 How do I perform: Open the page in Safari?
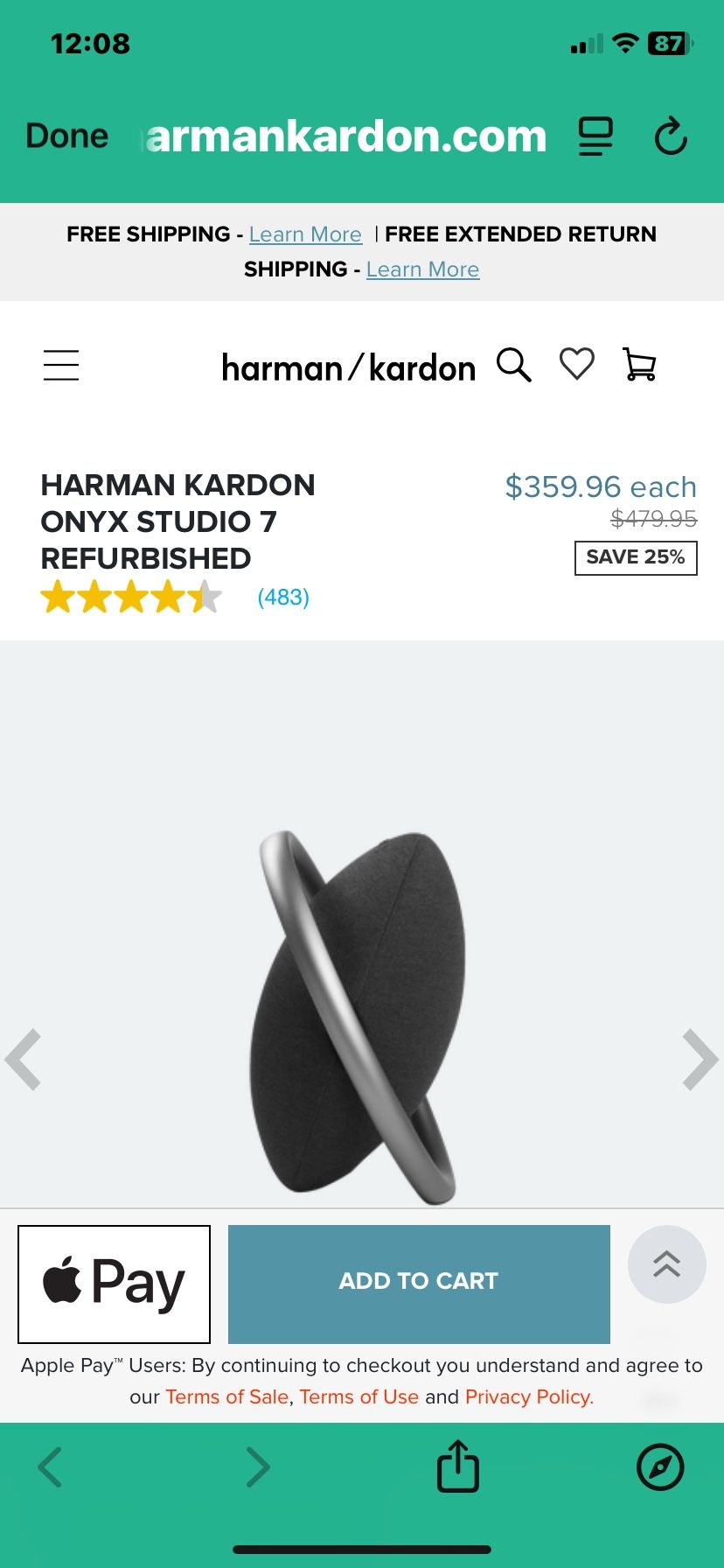[x=660, y=1466]
